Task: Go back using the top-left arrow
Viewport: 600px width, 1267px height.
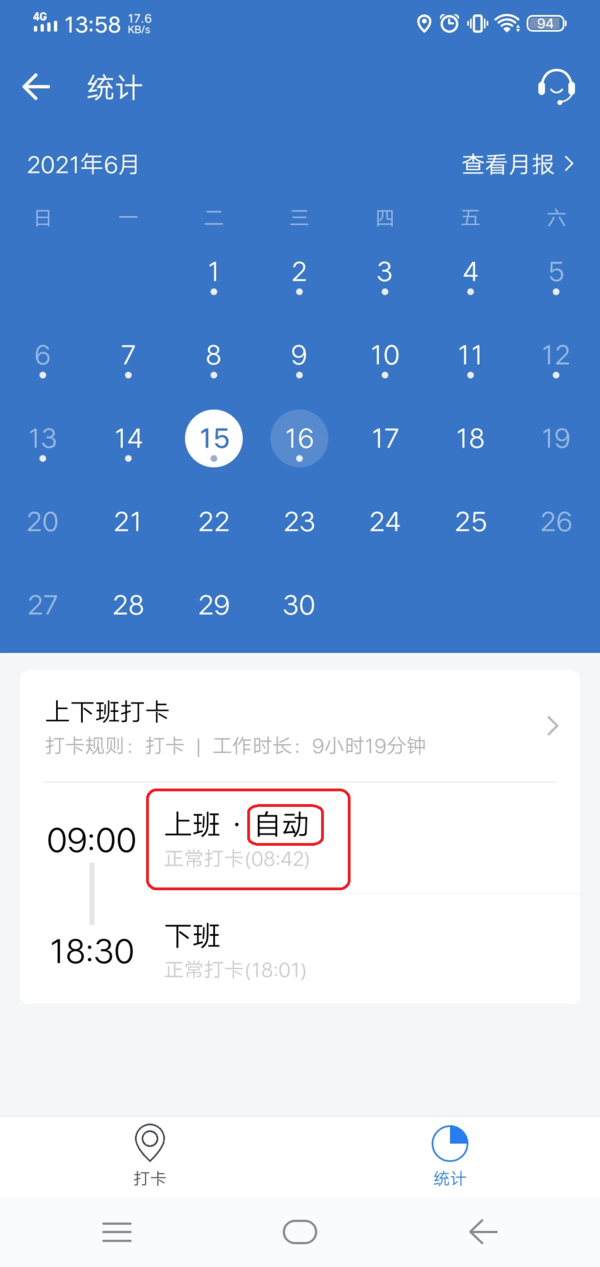Action: [x=36, y=87]
